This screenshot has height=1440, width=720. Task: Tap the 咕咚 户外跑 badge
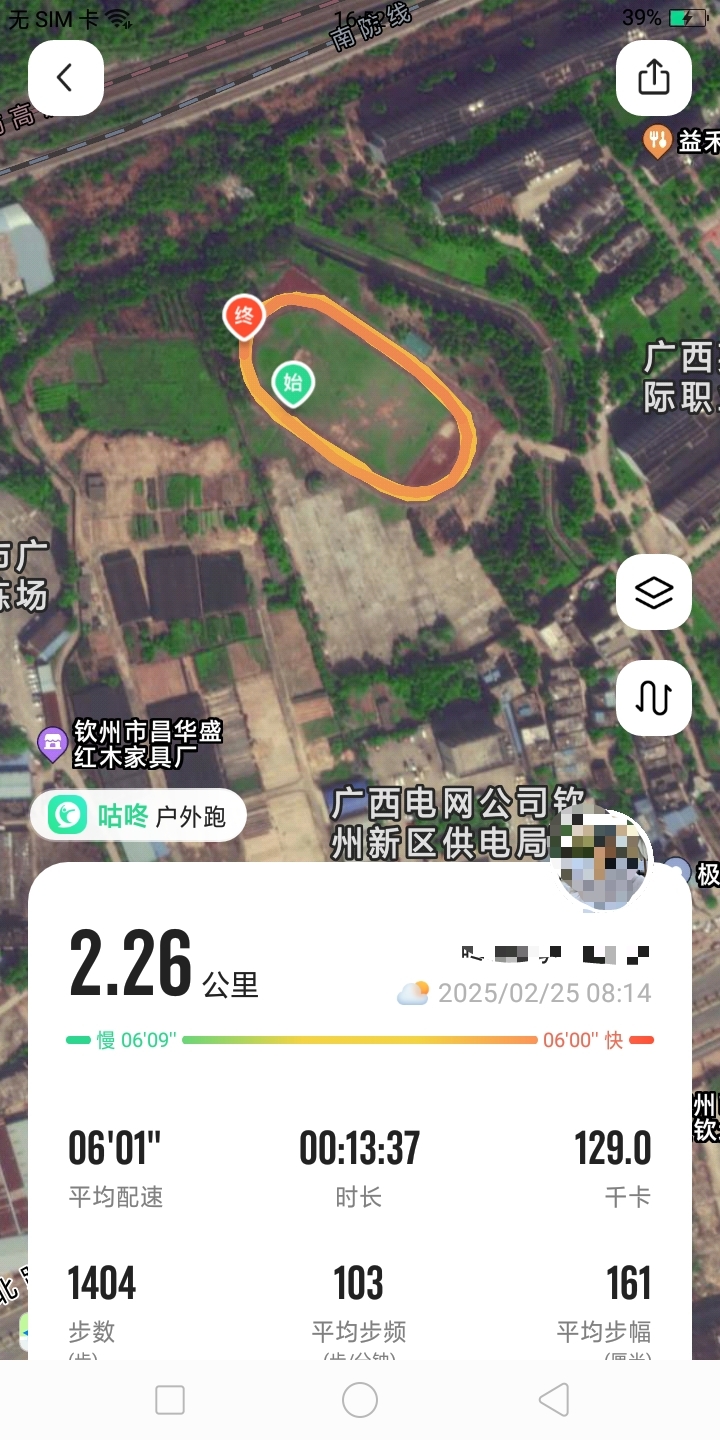(x=138, y=816)
